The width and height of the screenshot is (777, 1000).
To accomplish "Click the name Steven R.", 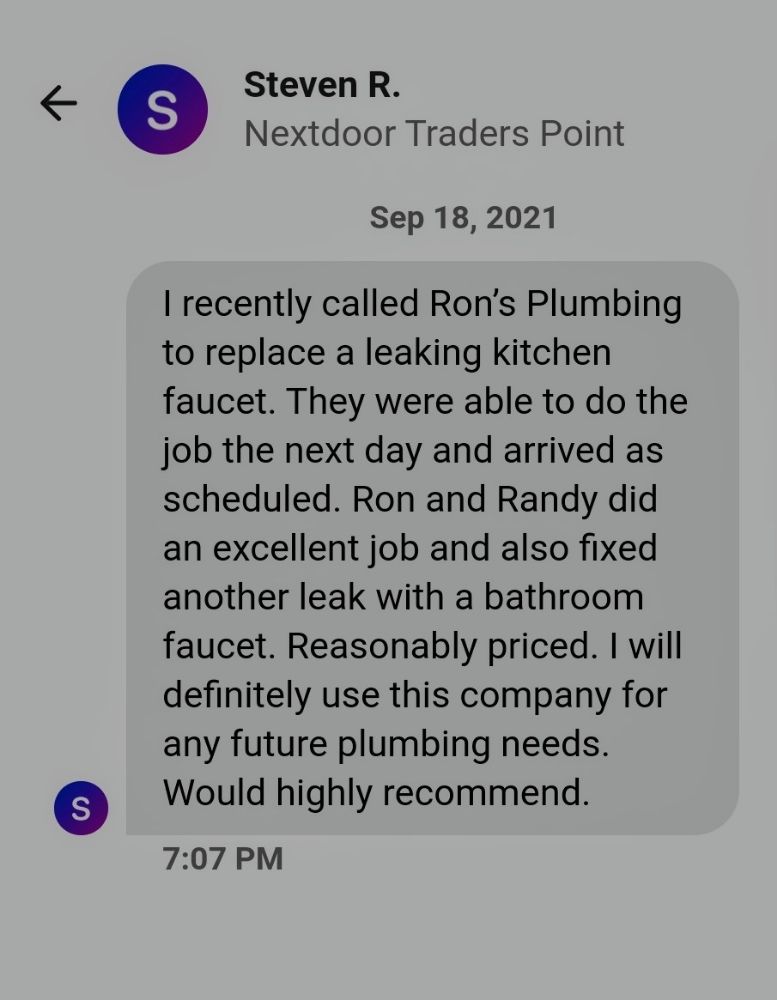I will pyautogui.click(x=322, y=84).
